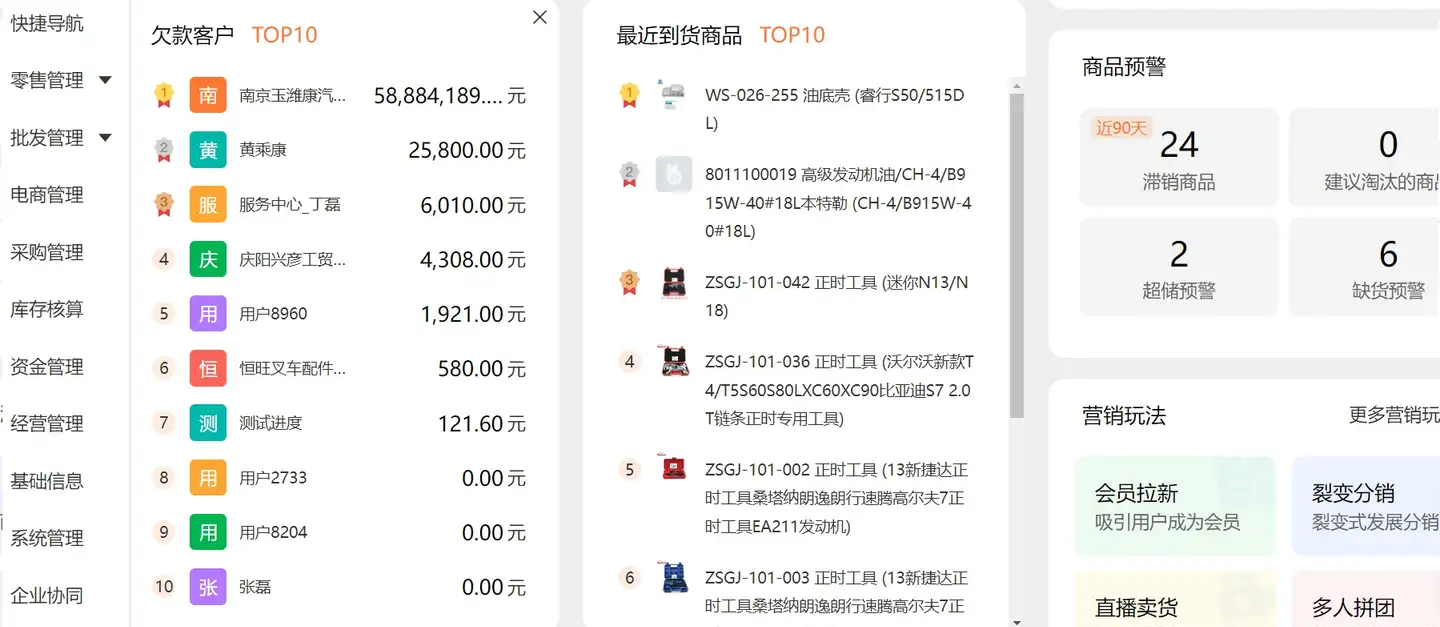
Task: Select 资金管理 from the sidebar
Action: [47, 367]
